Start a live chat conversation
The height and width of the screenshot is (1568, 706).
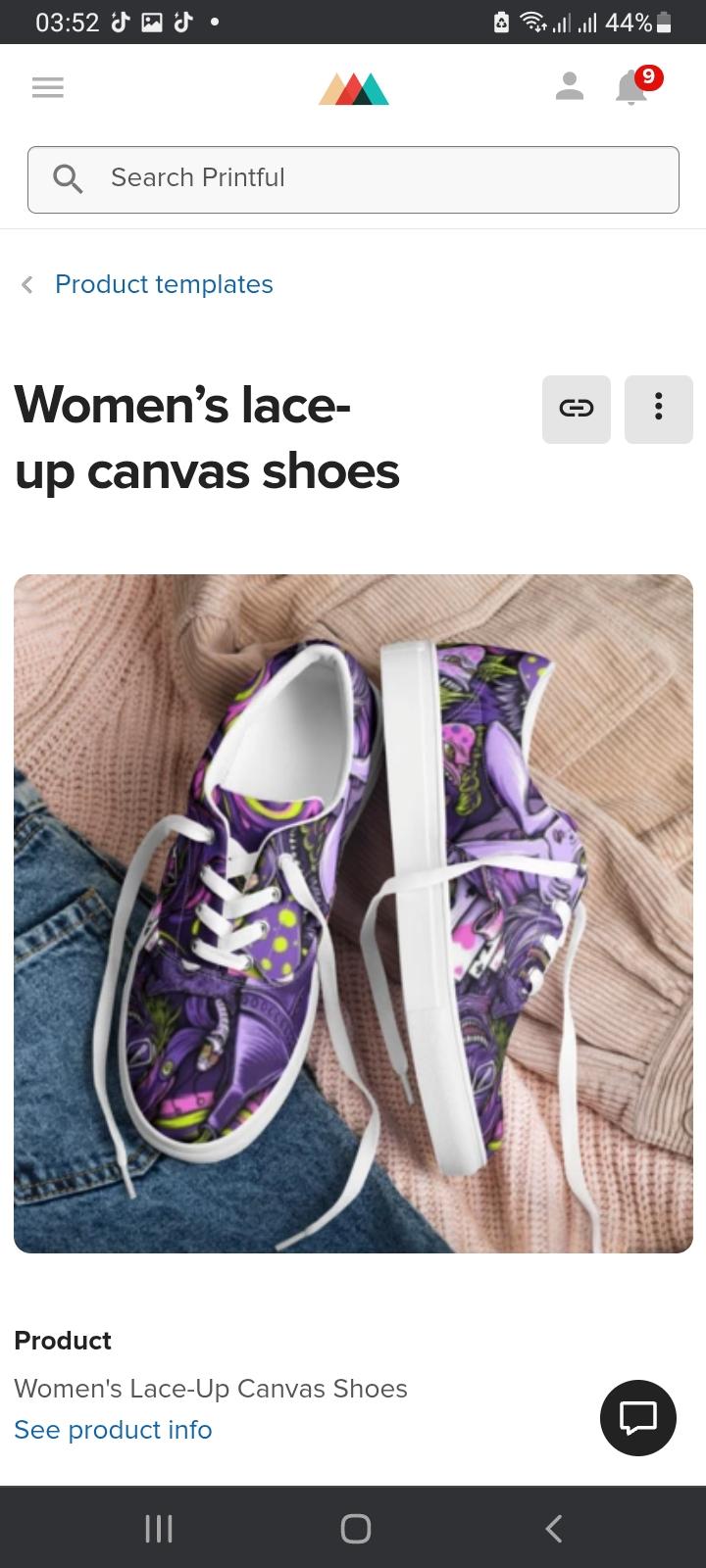point(638,1417)
